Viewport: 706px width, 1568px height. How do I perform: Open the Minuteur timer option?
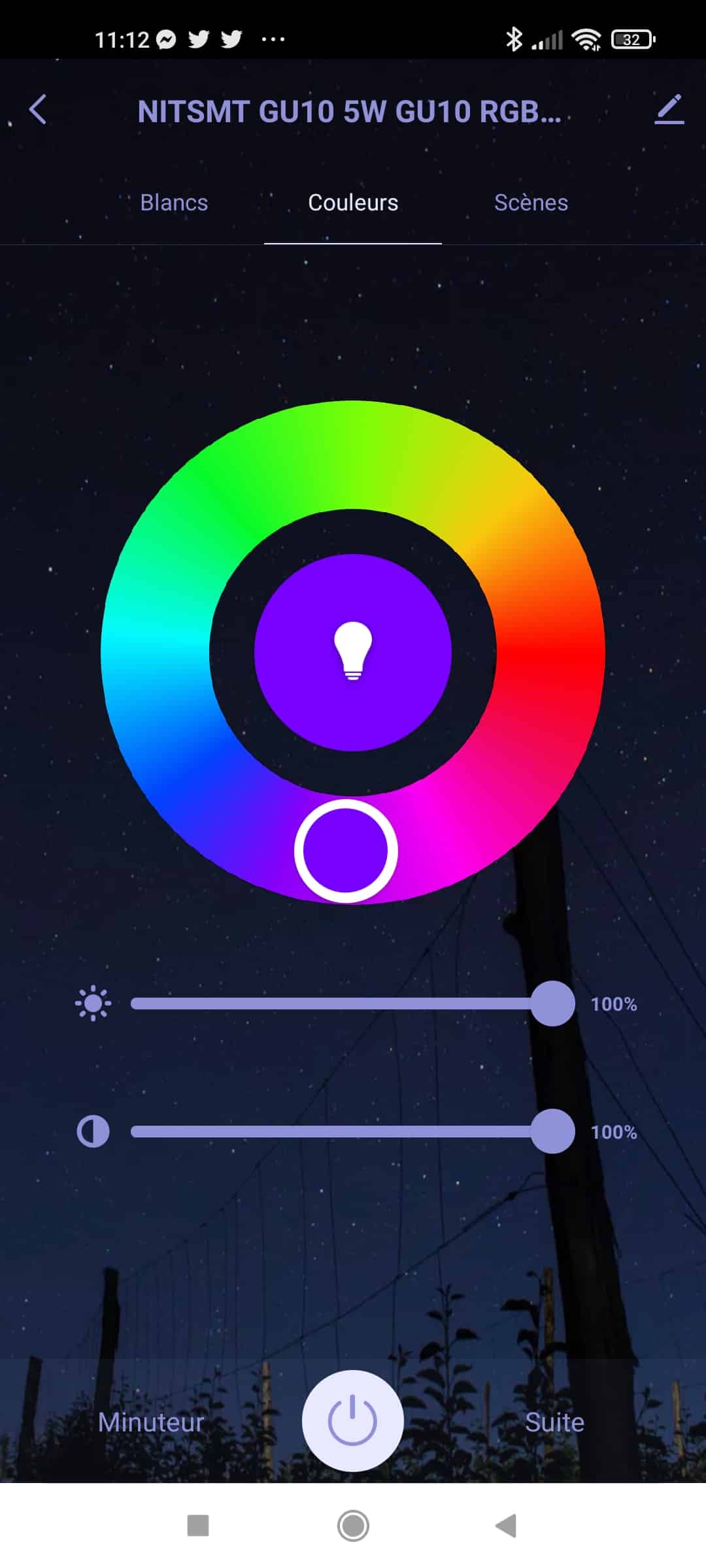151,1422
